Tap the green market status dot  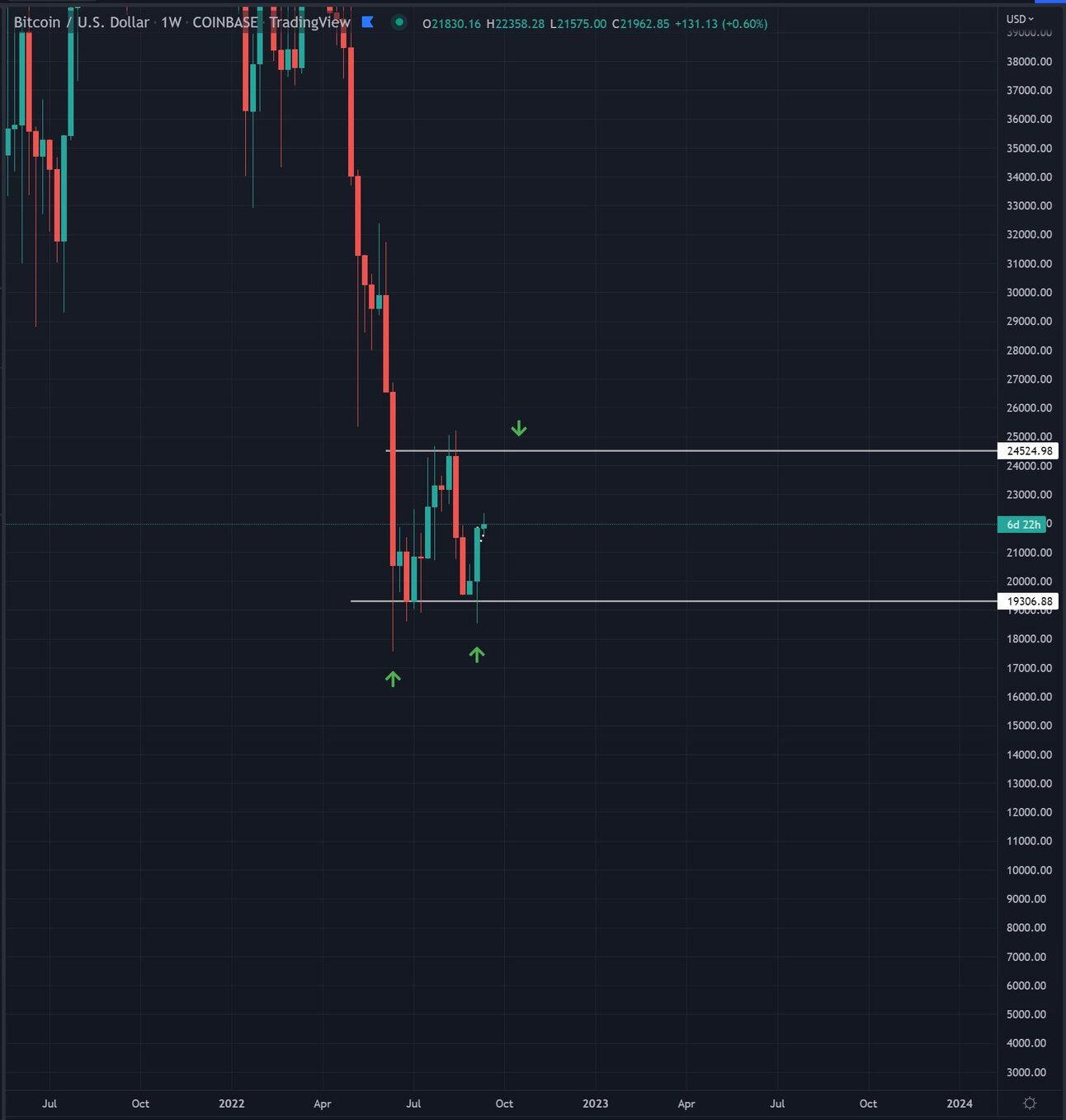[399, 22]
